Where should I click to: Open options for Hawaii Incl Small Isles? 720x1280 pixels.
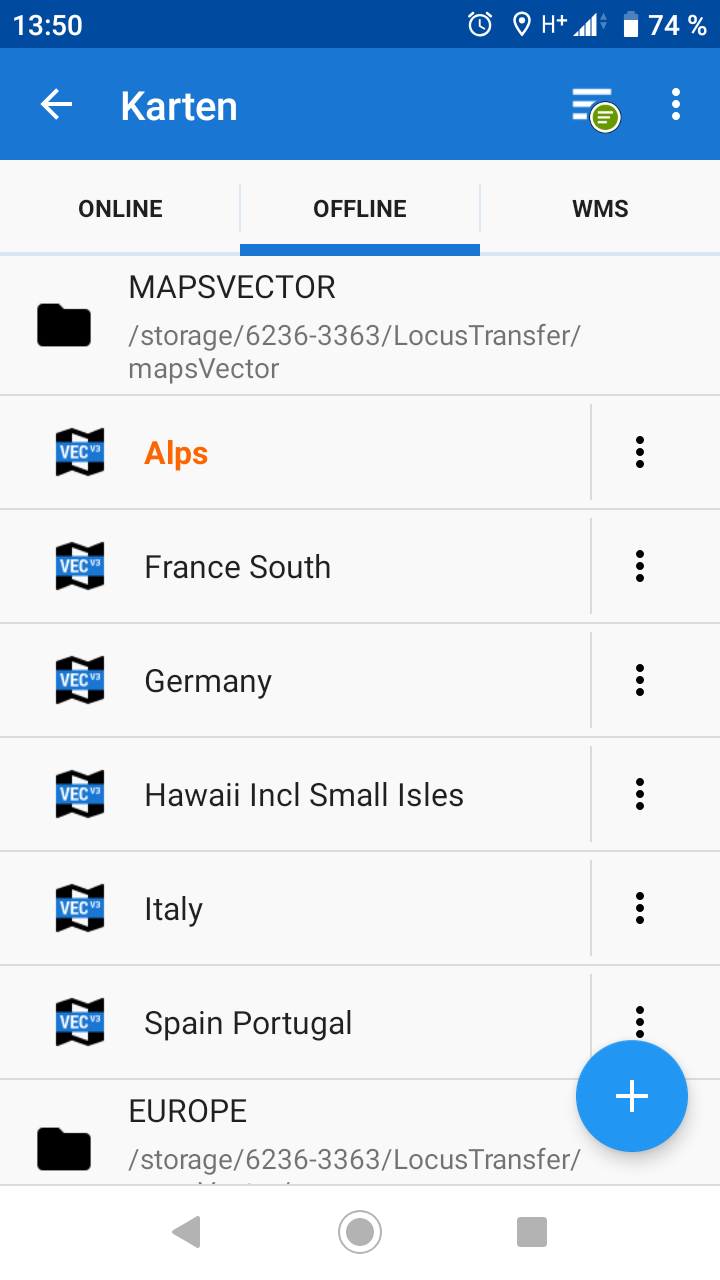(640, 795)
